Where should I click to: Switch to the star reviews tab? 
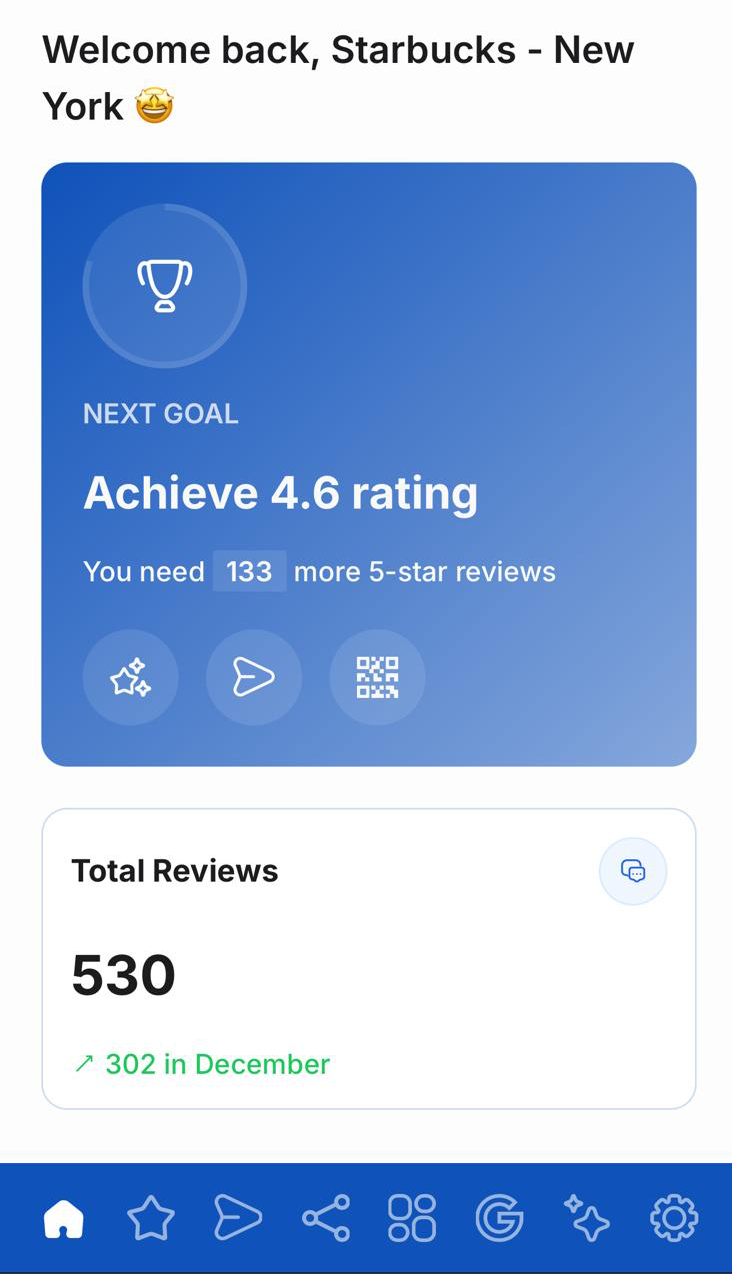click(x=151, y=1218)
